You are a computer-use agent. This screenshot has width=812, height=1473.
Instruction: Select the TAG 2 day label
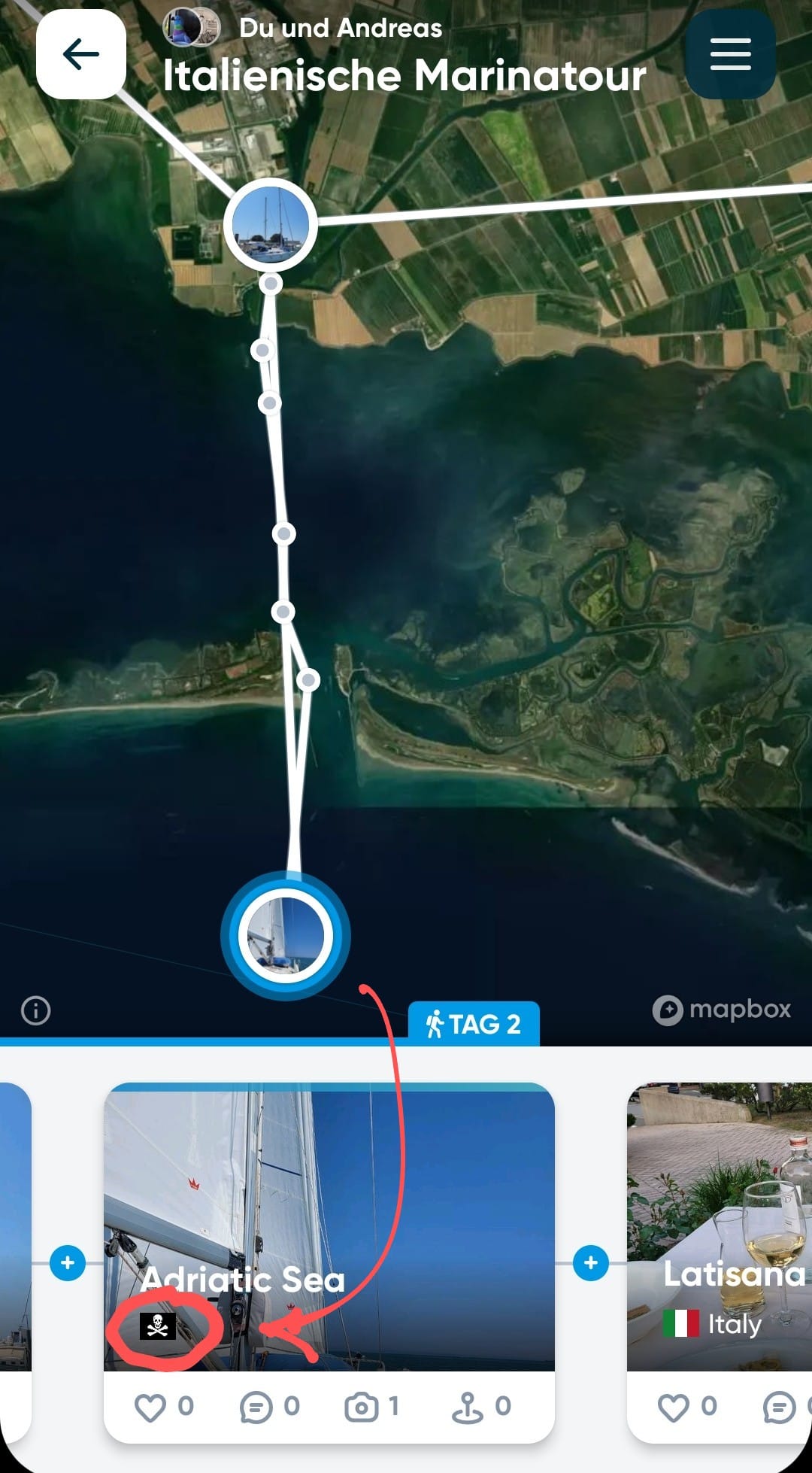pyautogui.click(x=474, y=1024)
